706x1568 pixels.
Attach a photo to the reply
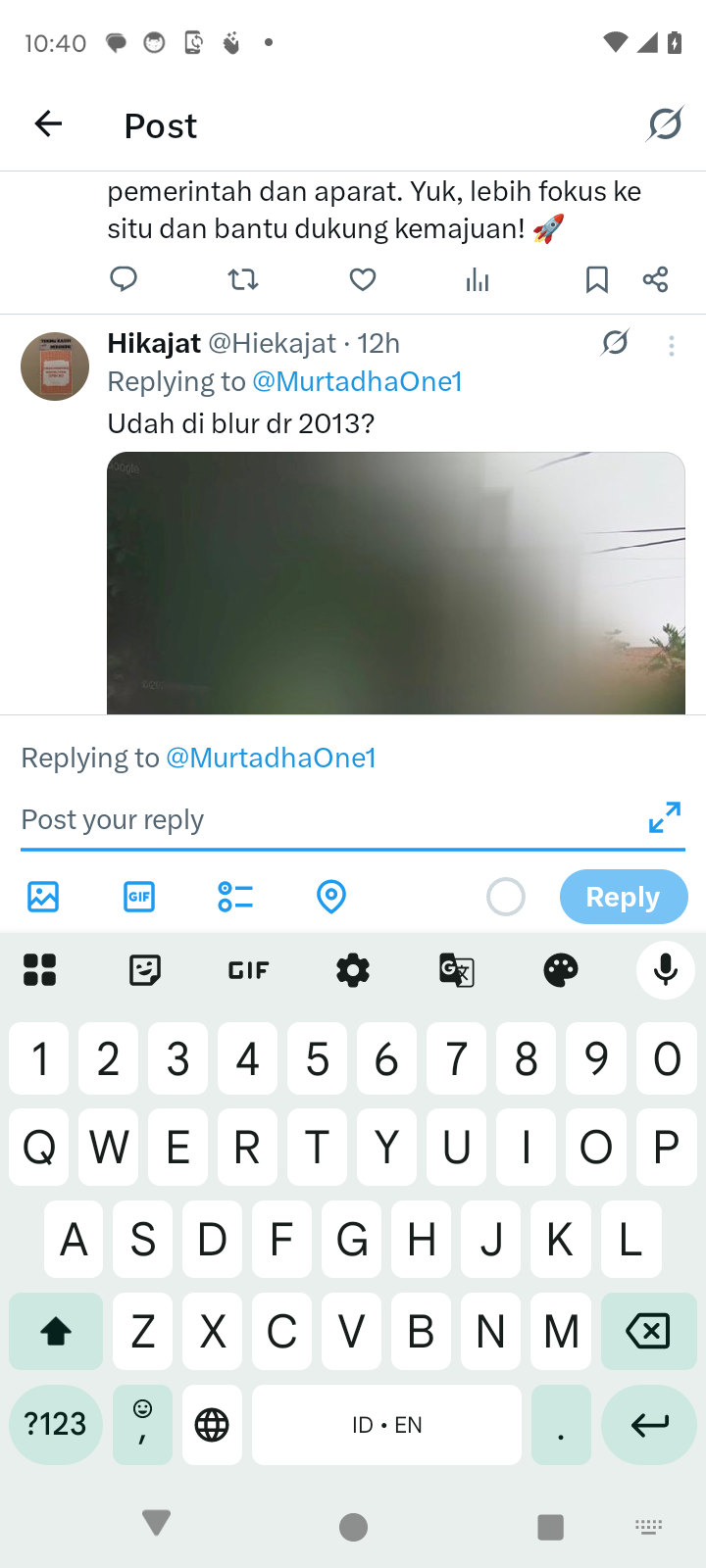[x=43, y=897]
